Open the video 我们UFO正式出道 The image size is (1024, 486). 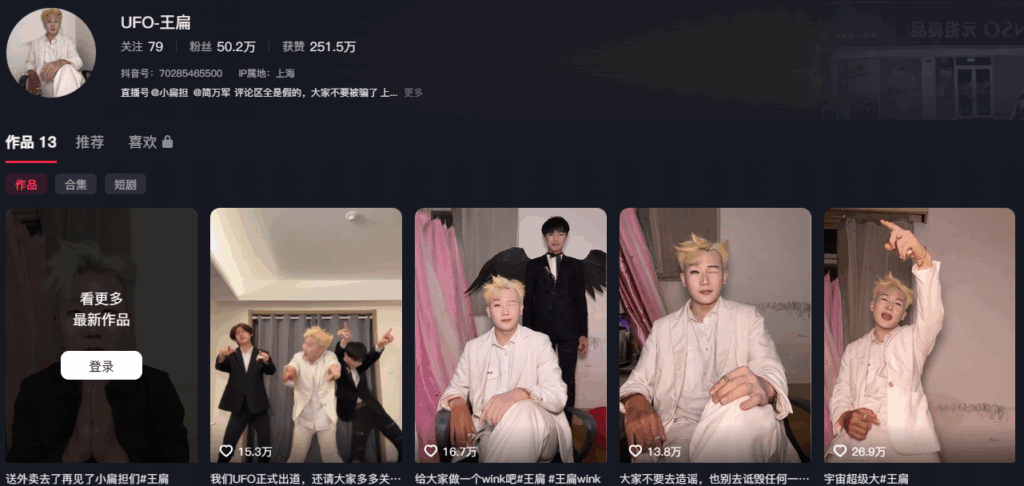(x=306, y=335)
